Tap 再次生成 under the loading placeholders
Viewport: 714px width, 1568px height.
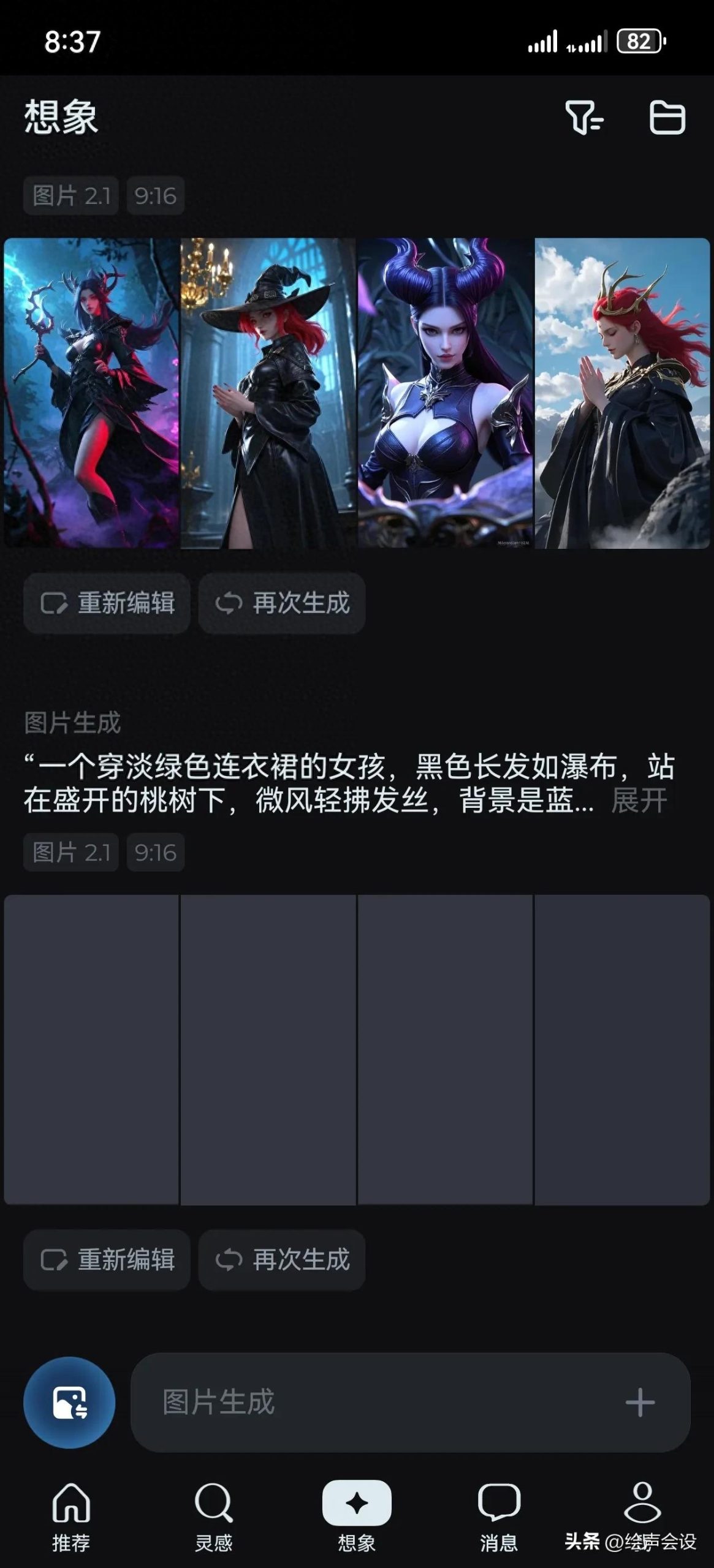click(282, 1260)
